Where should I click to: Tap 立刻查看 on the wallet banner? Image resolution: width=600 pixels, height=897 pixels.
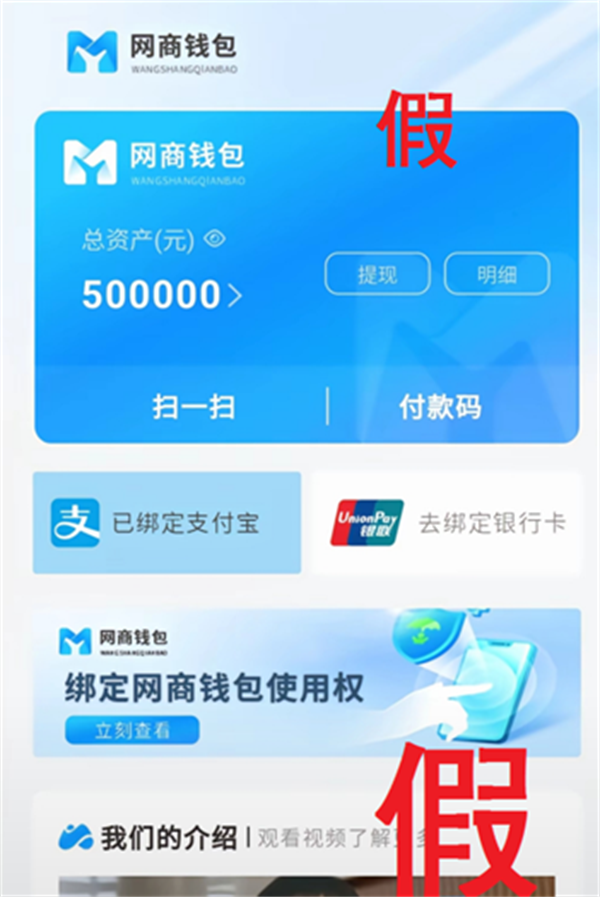click(x=132, y=730)
